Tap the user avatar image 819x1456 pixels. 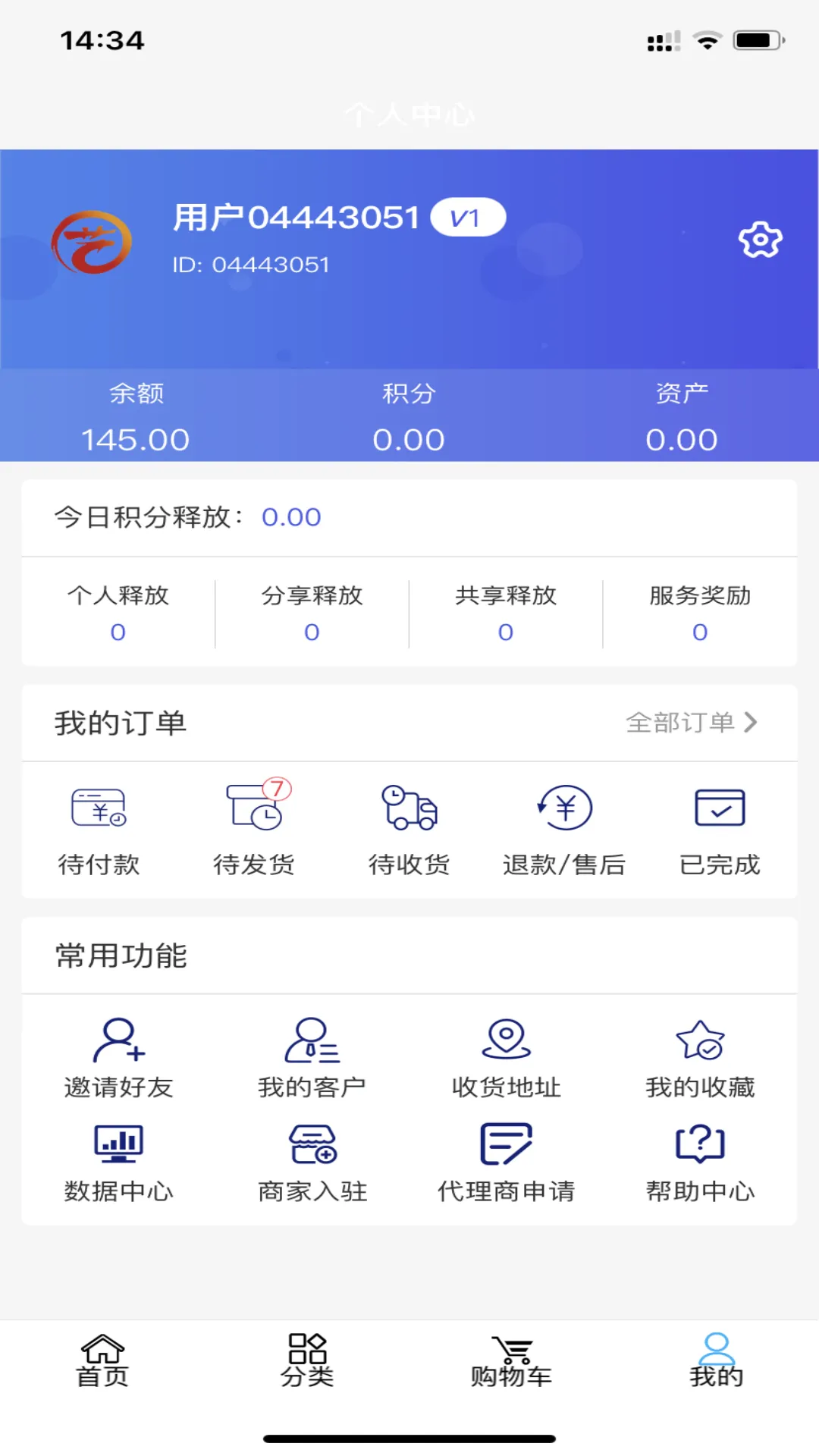point(92,241)
